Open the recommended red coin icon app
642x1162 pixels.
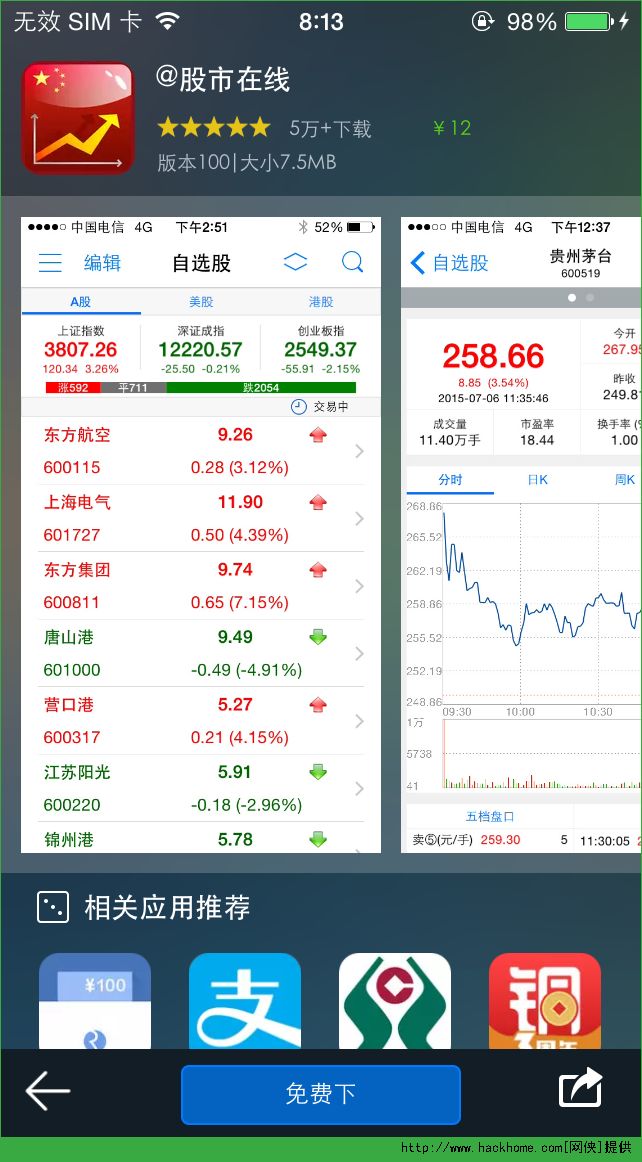(545, 1000)
